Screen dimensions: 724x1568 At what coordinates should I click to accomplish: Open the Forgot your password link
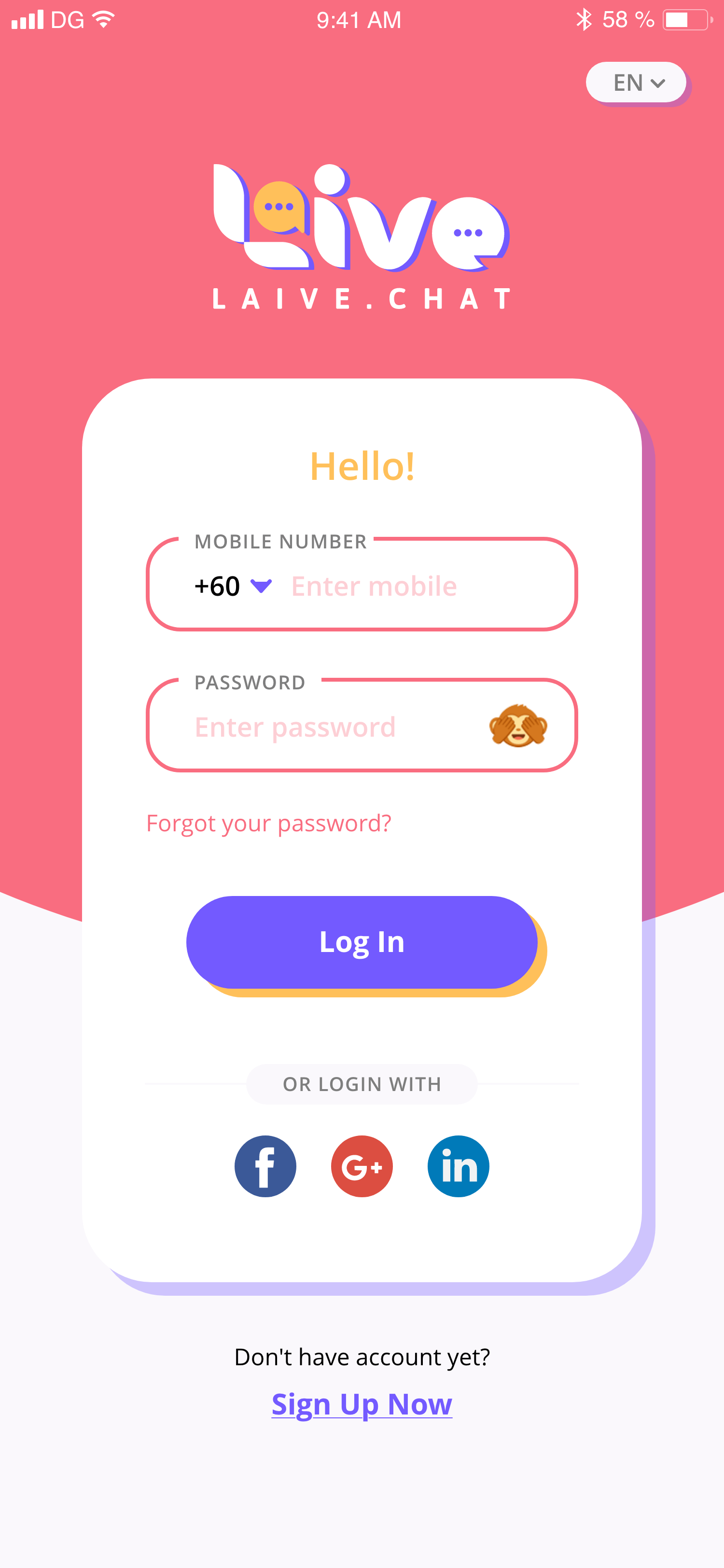coord(268,823)
